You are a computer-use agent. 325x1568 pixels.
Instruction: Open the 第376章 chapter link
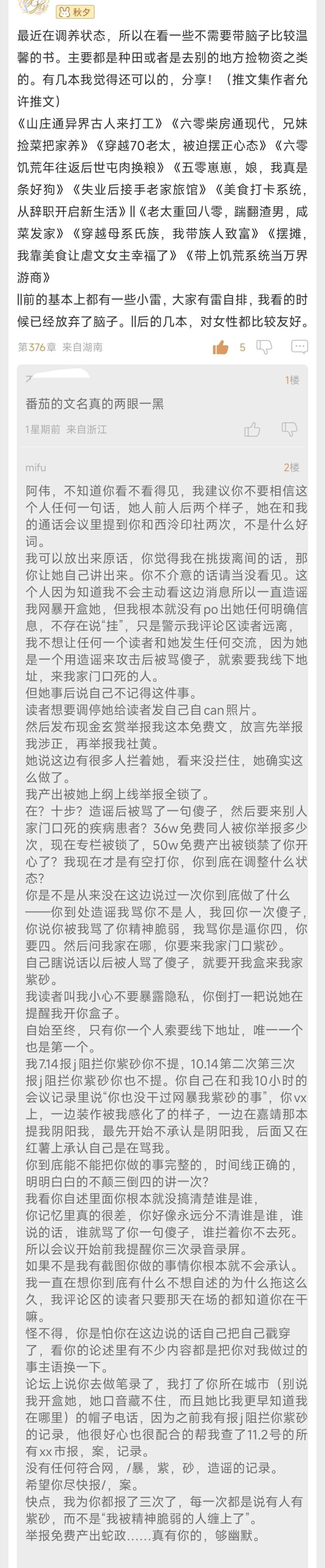coord(37,347)
